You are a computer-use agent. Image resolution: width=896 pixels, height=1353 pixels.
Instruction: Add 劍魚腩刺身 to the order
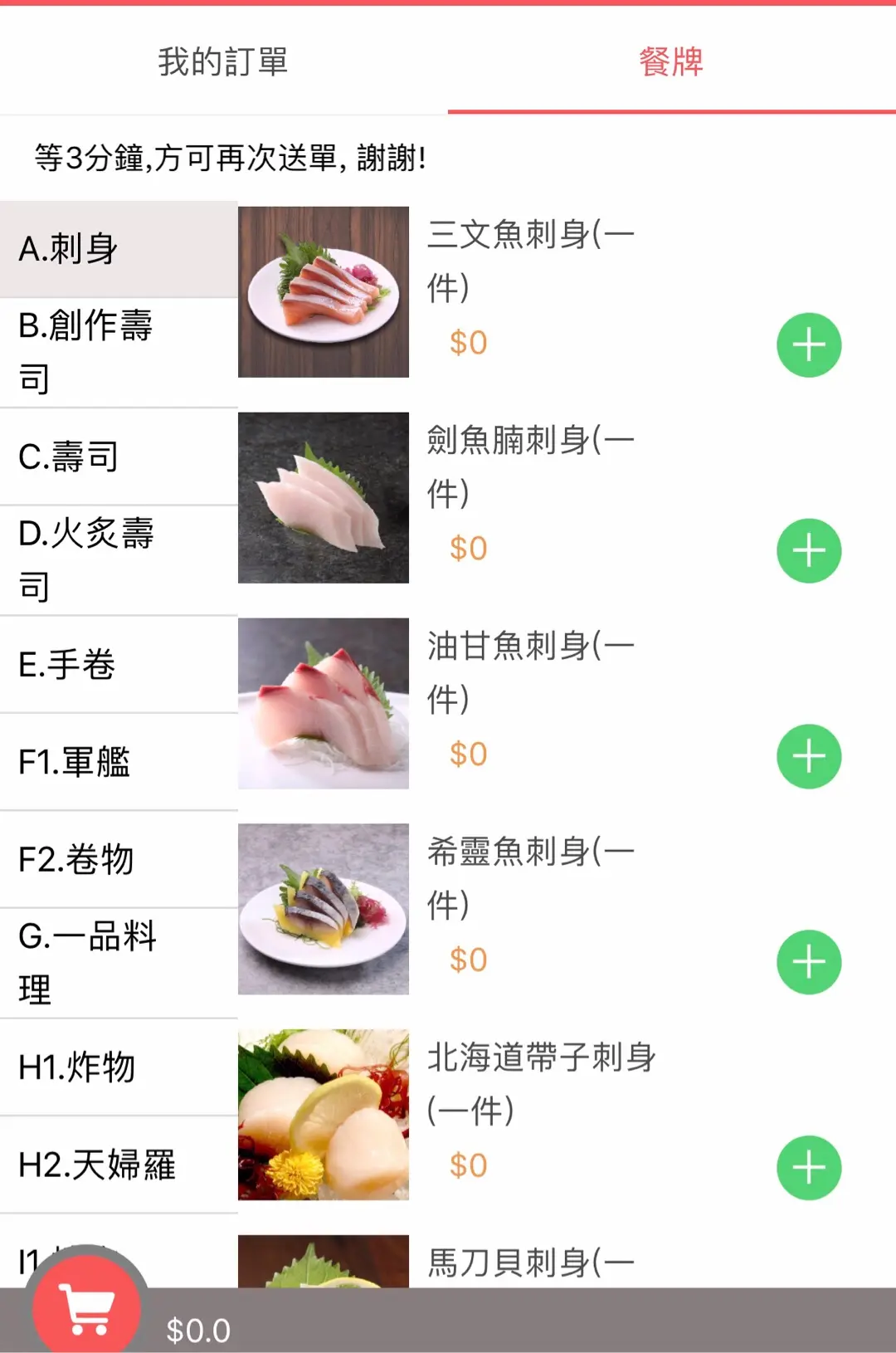pos(809,551)
